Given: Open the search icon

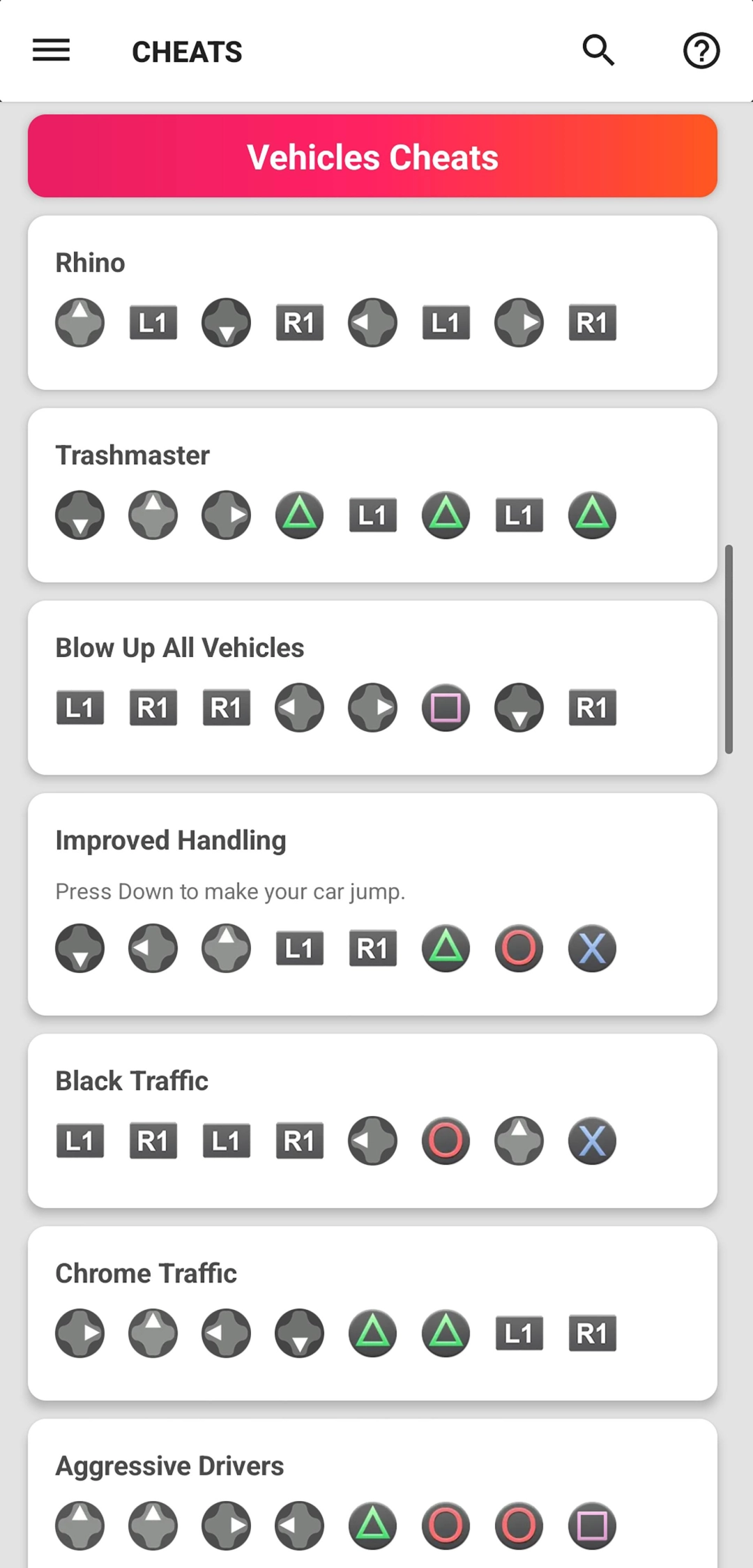Looking at the screenshot, I should point(598,50).
